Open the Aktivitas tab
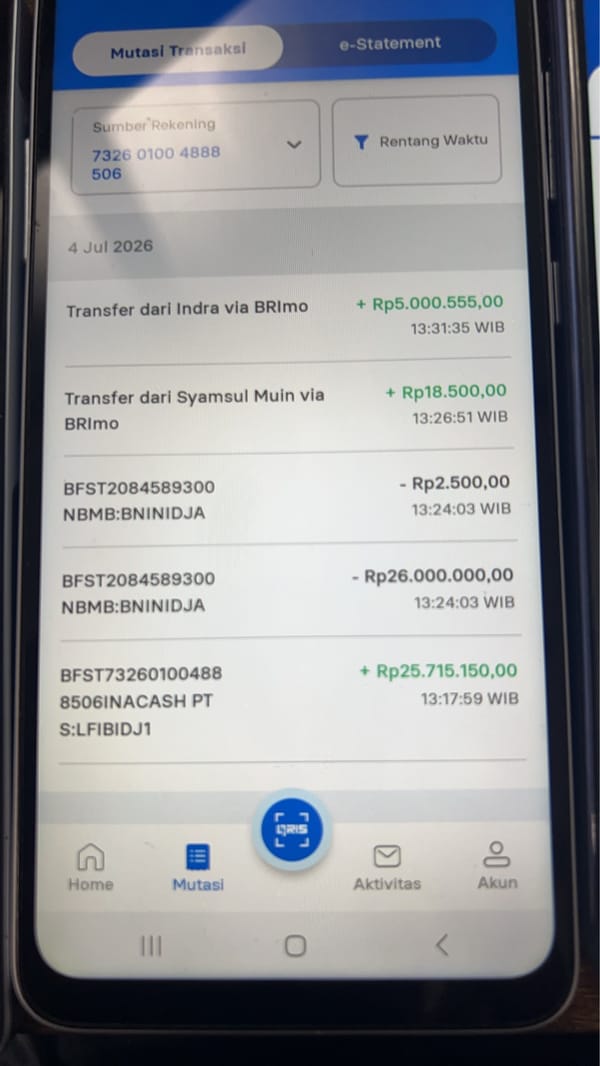 point(387,867)
